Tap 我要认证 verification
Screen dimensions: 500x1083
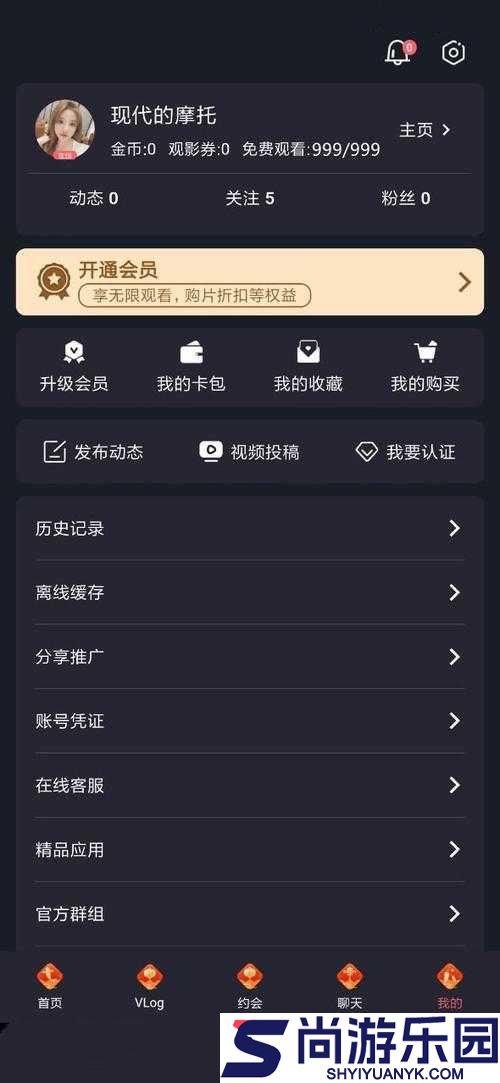click(405, 452)
